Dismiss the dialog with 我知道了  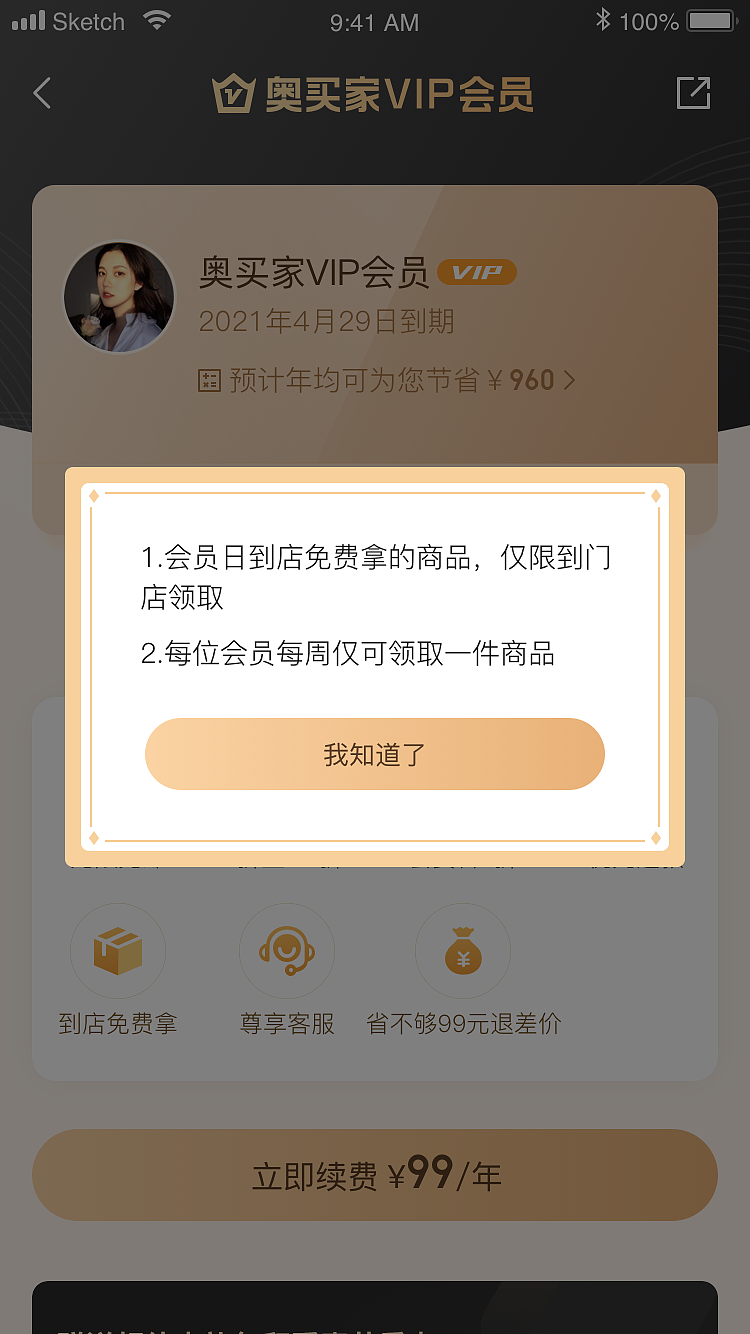click(x=375, y=754)
